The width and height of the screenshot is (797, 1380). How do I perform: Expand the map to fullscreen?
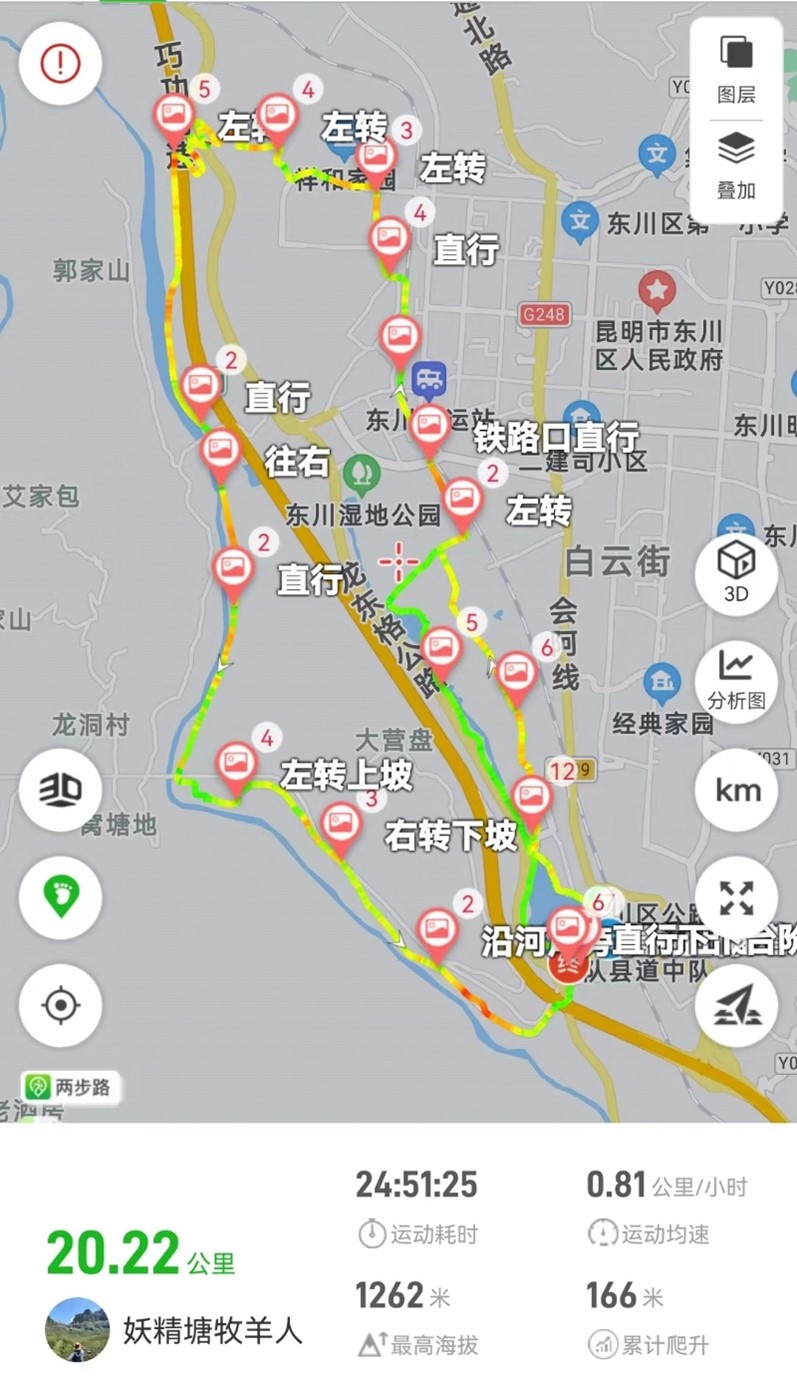[736, 897]
